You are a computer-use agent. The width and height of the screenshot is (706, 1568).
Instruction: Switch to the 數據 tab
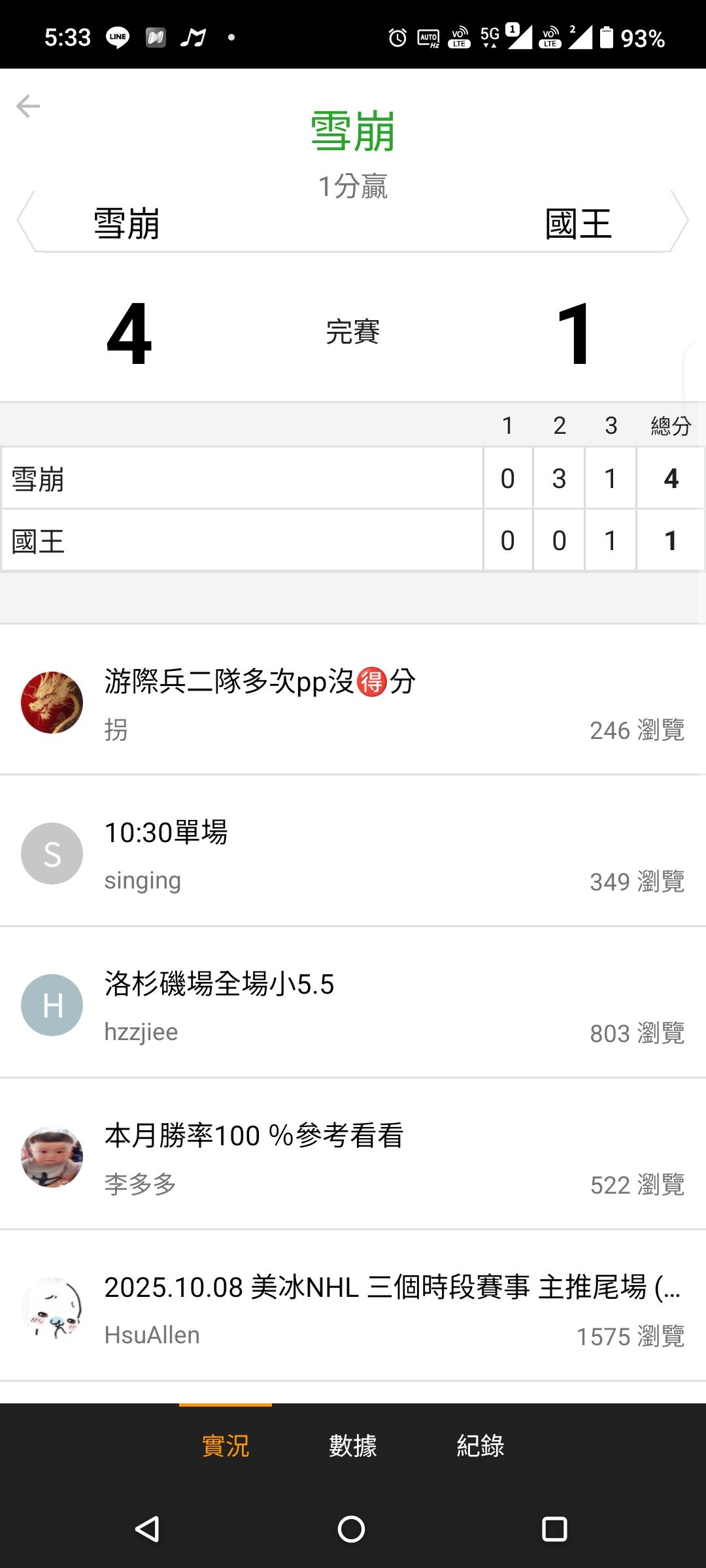coord(353,1445)
